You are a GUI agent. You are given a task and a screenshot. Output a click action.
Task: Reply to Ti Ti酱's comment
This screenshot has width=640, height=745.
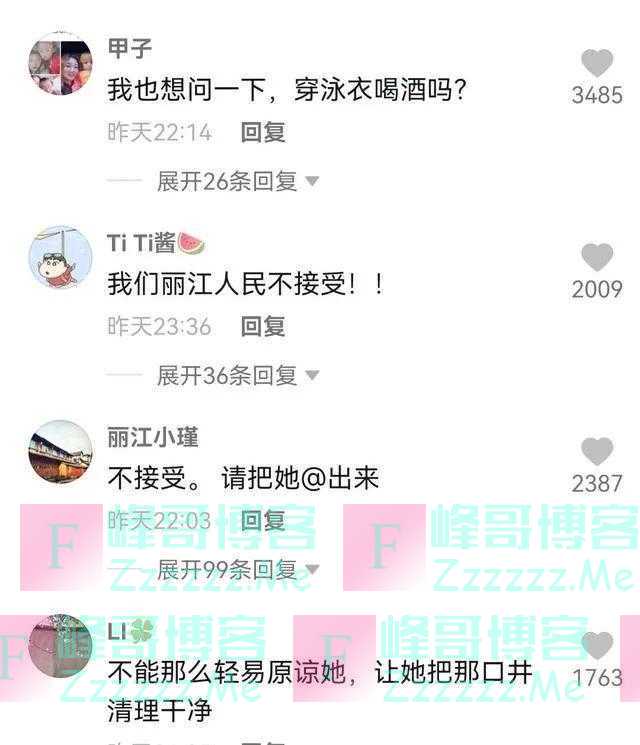[263, 326]
